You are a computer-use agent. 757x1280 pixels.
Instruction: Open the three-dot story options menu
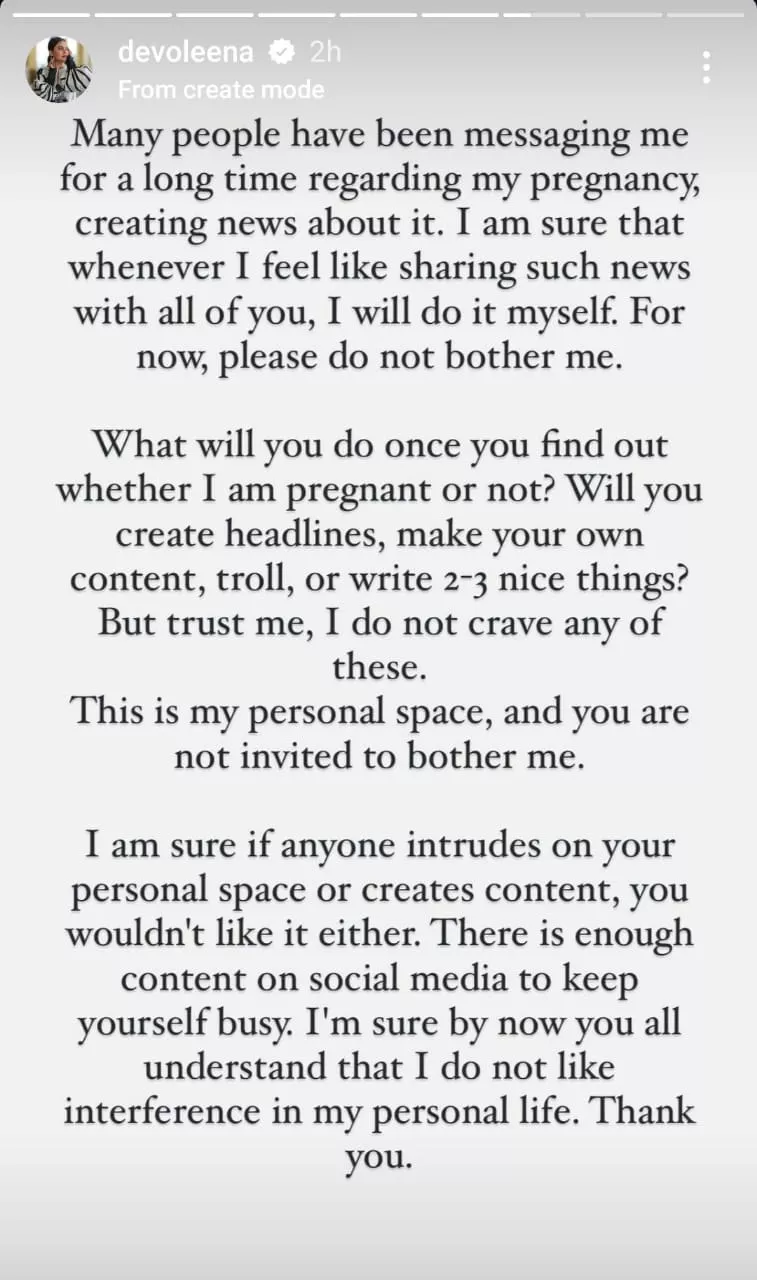click(706, 67)
